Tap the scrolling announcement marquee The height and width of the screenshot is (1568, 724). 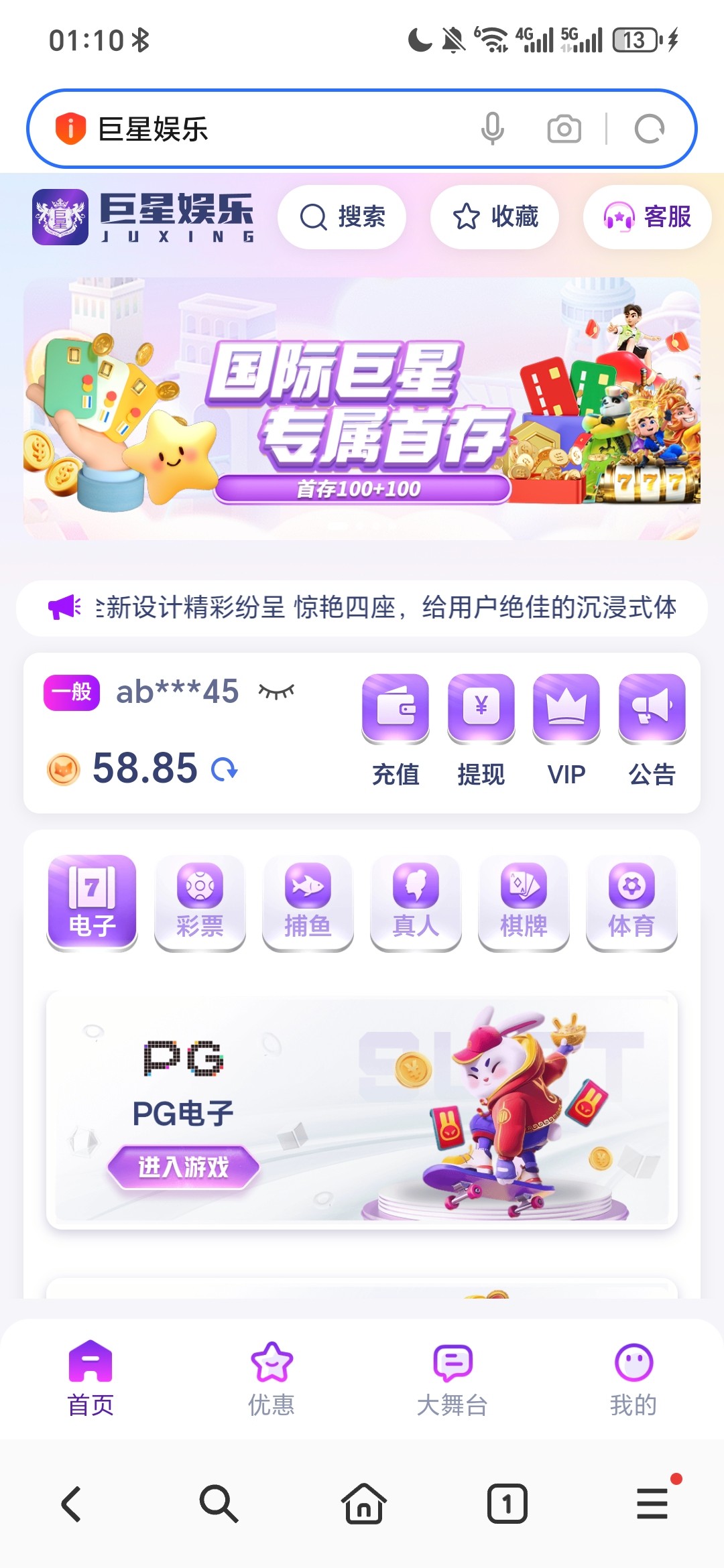(362, 607)
